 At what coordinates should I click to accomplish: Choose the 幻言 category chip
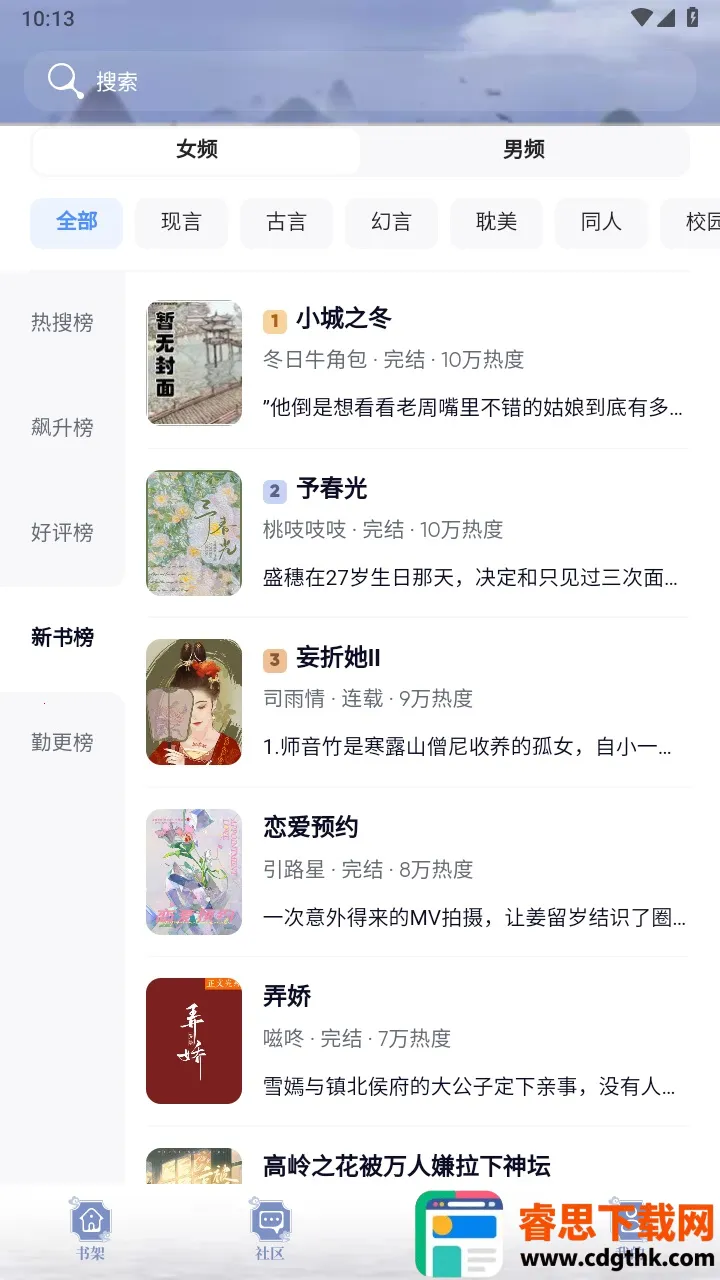[391, 222]
